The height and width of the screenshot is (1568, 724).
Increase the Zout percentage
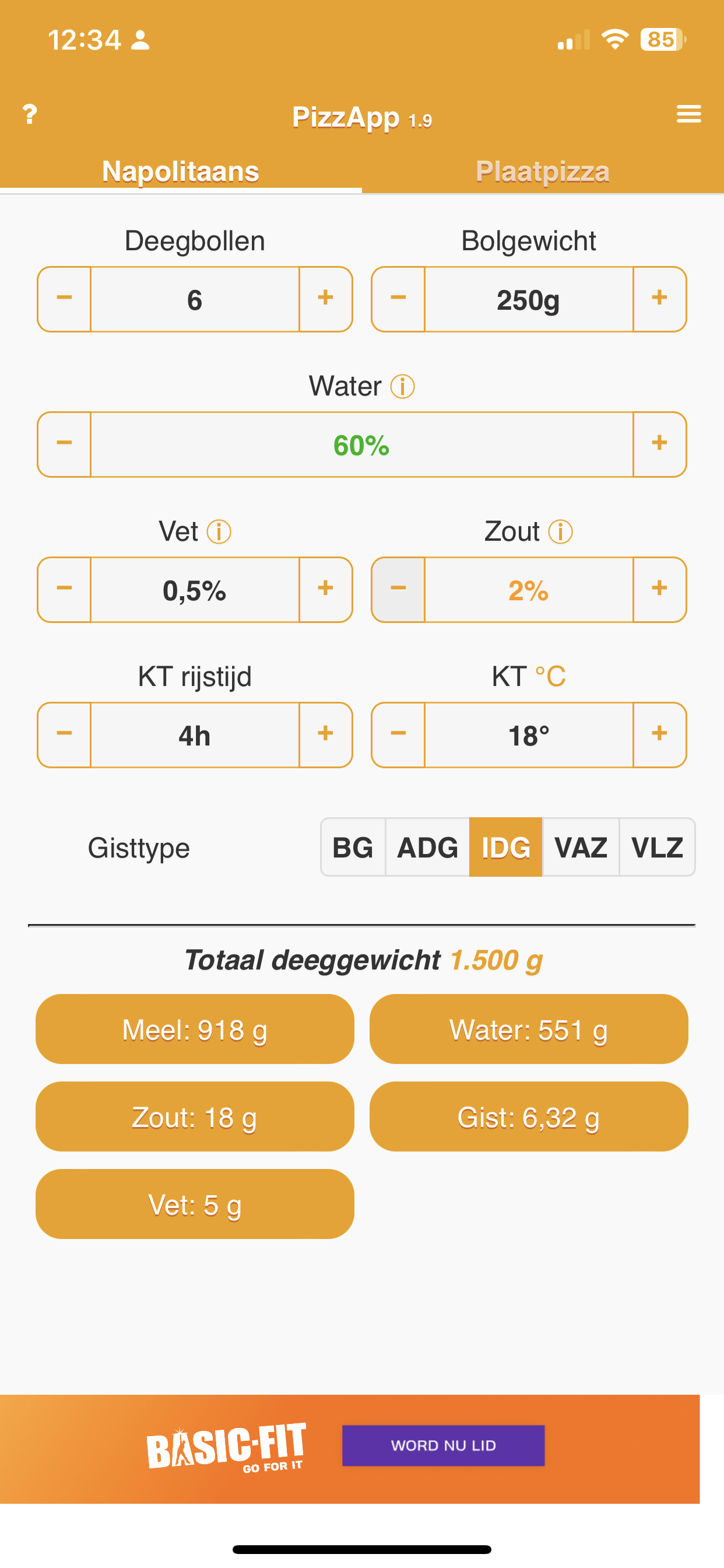[659, 589]
